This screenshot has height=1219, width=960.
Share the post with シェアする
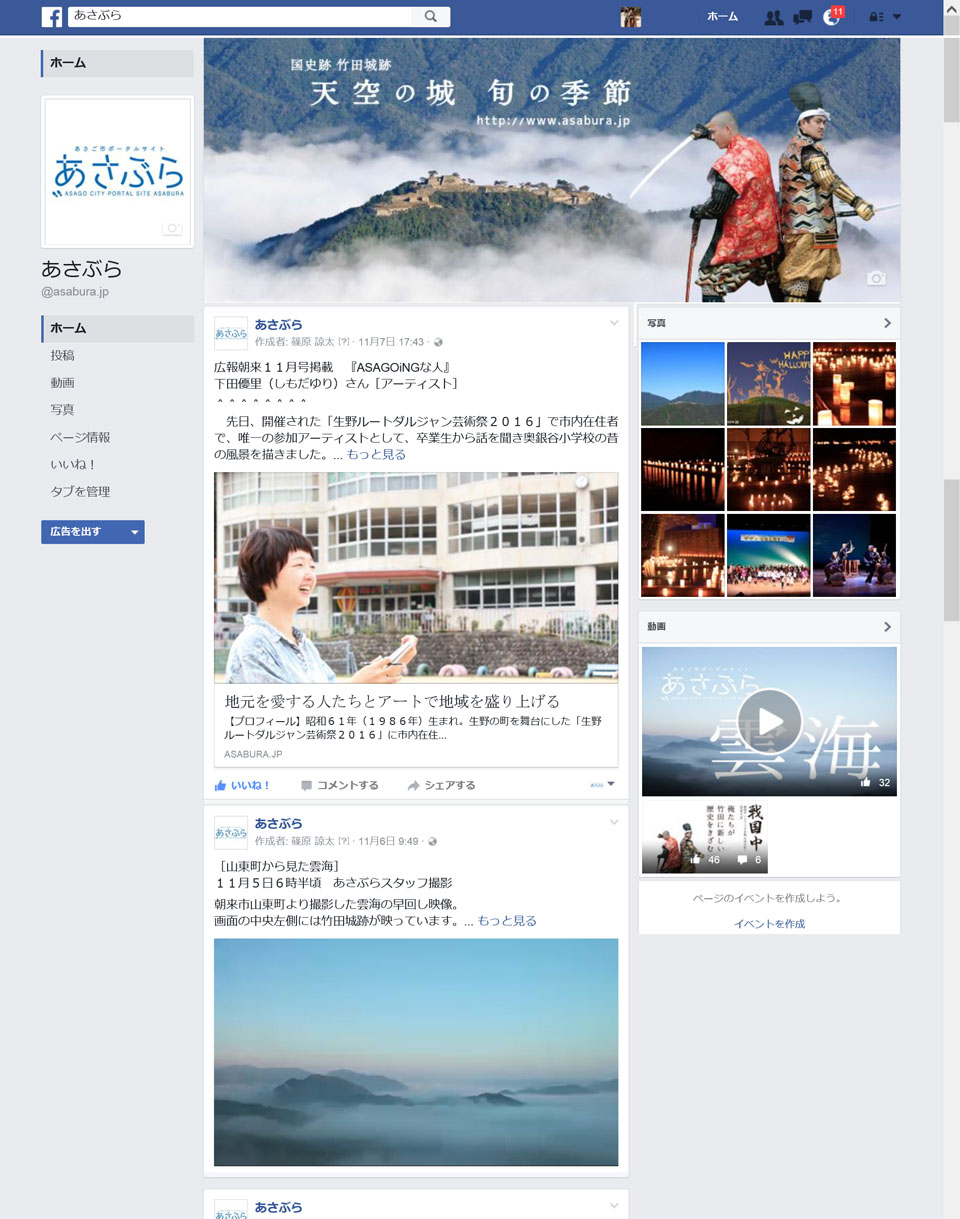tap(441, 785)
